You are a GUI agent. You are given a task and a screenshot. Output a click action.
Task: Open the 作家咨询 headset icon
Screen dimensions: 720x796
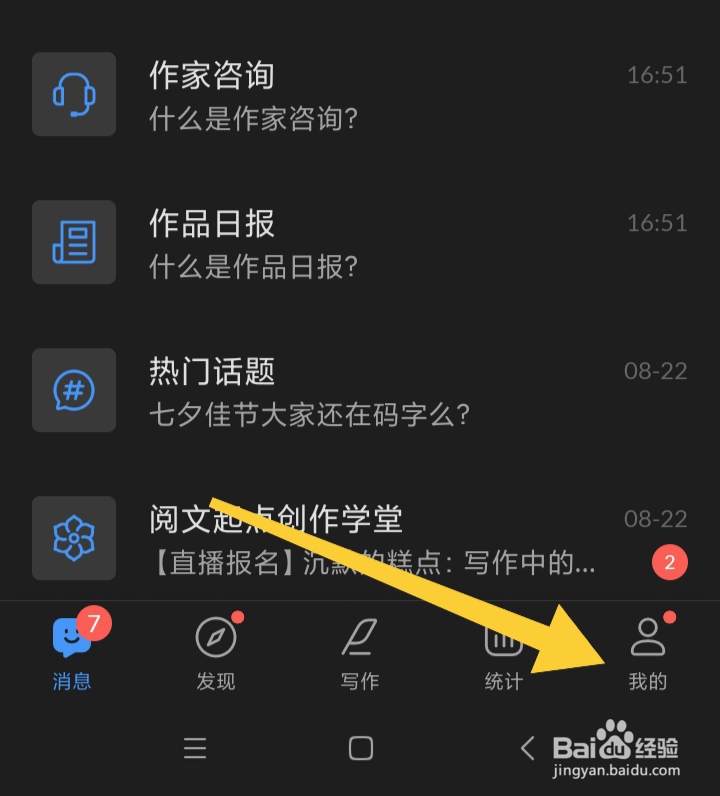coord(74,94)
